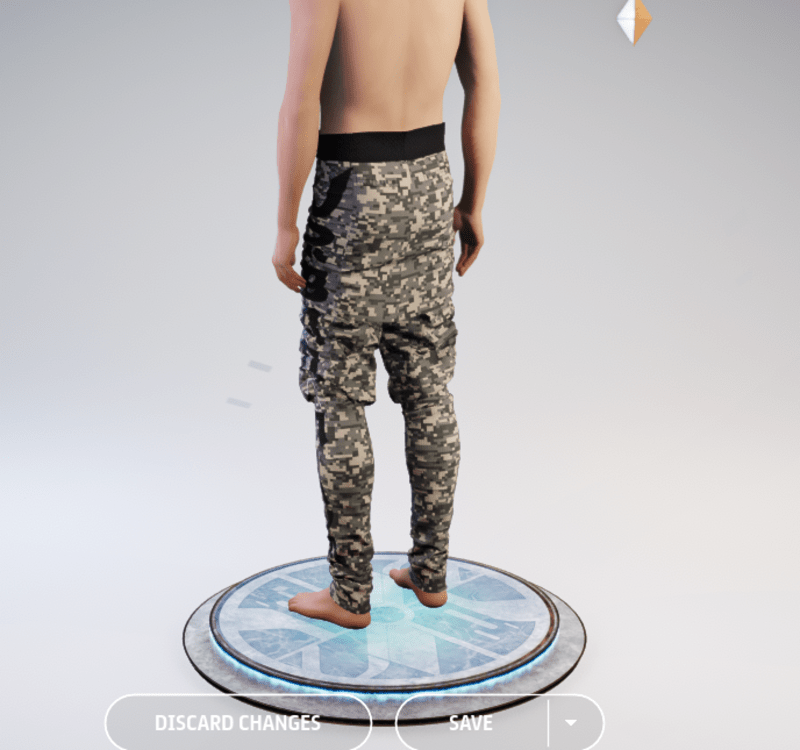800x750 pixels.
Task: Tap the Discard Changes button
Action: [237, 722]
